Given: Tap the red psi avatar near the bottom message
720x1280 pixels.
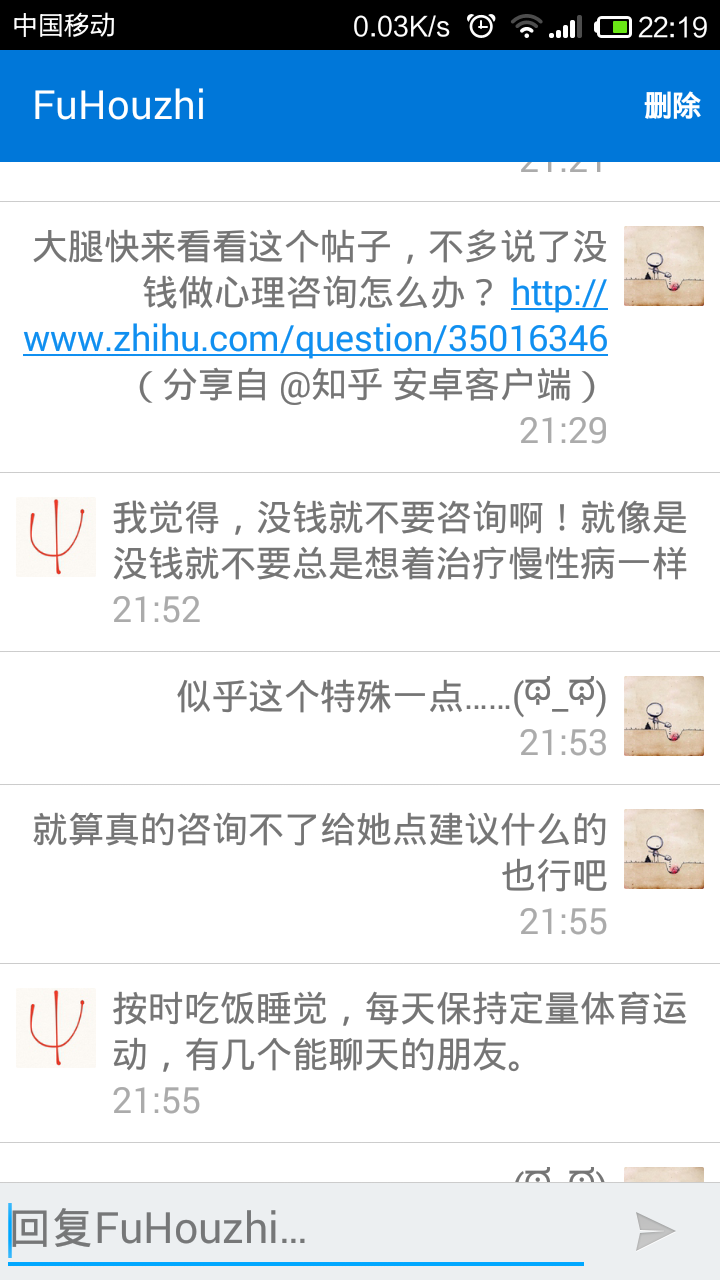Looking at the screenshot, I should [x=55, y=1027].
